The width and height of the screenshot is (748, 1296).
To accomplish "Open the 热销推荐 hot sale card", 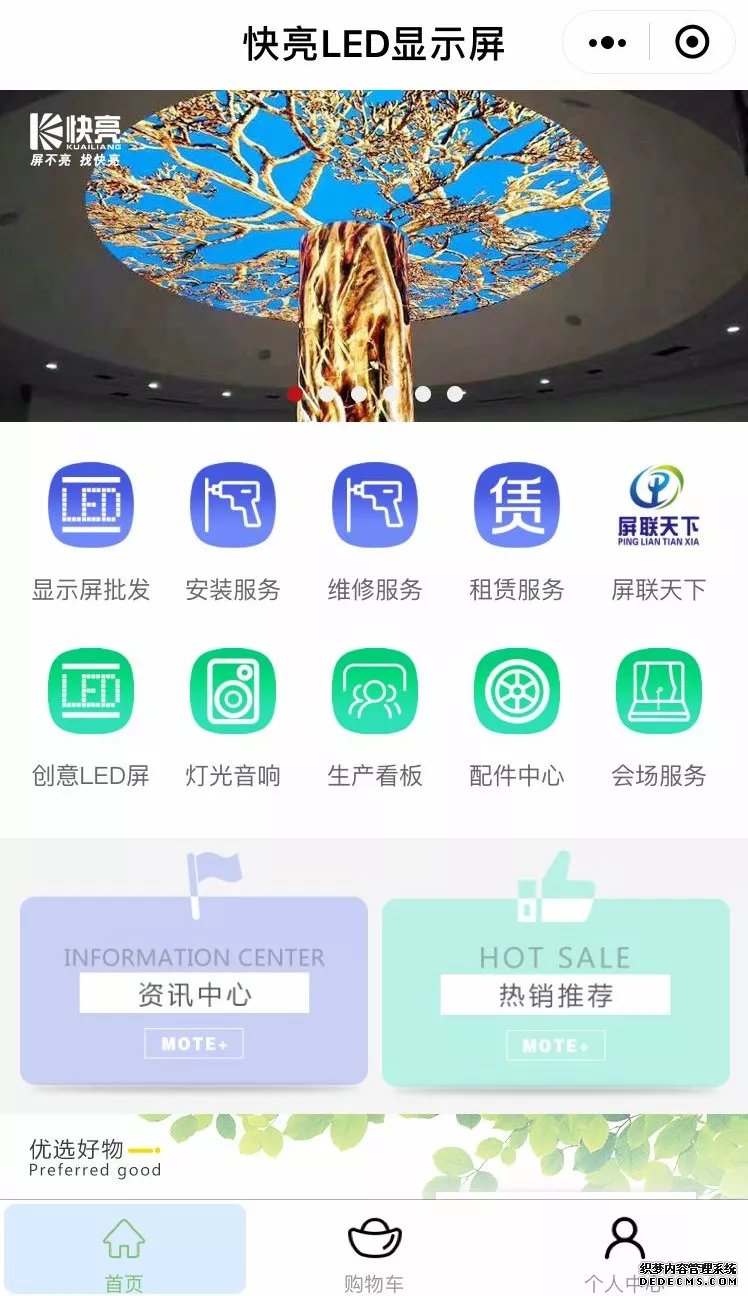I will click(x=556, y=992).
